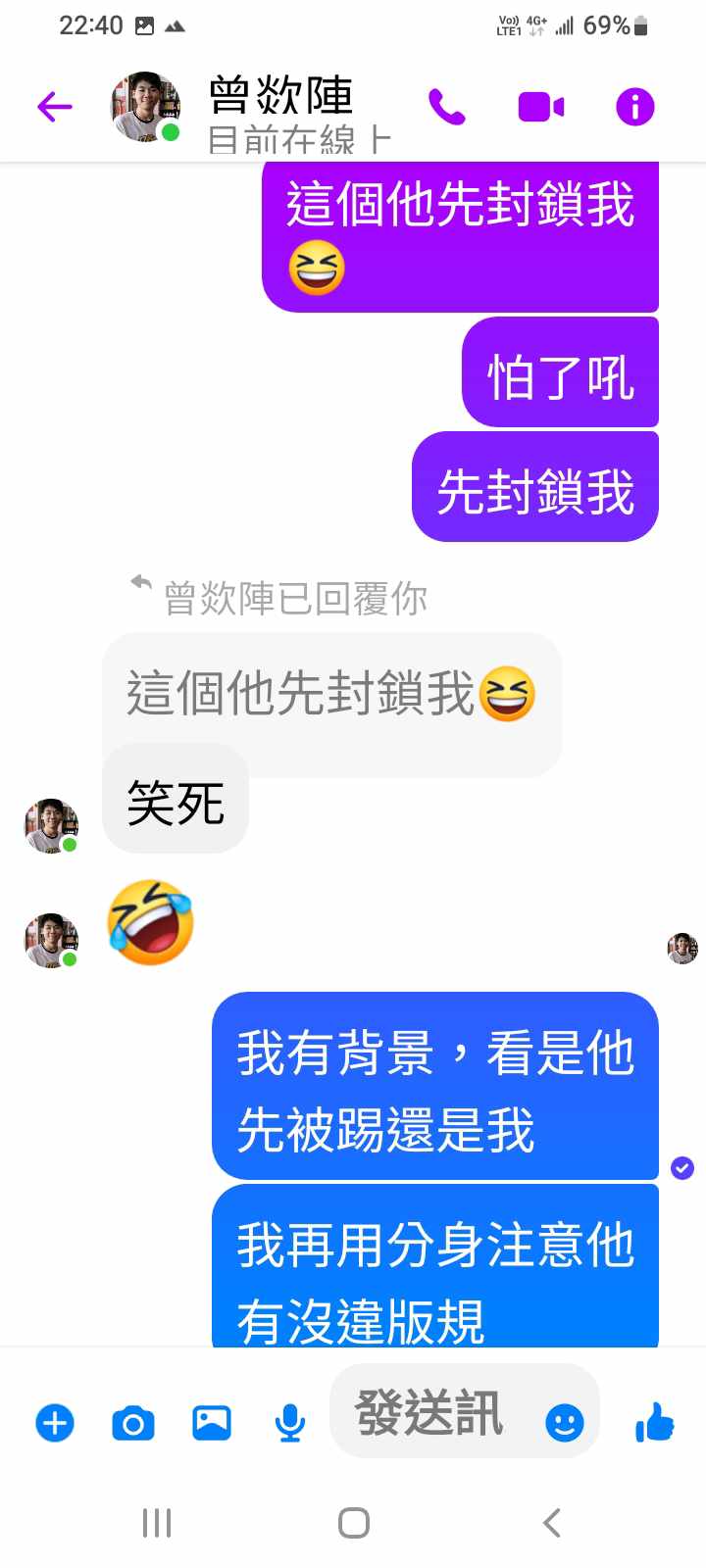This screenshot has height=1568, width=706.
Task: Start a video call with 曾欻陣
Action: (540, 107)
